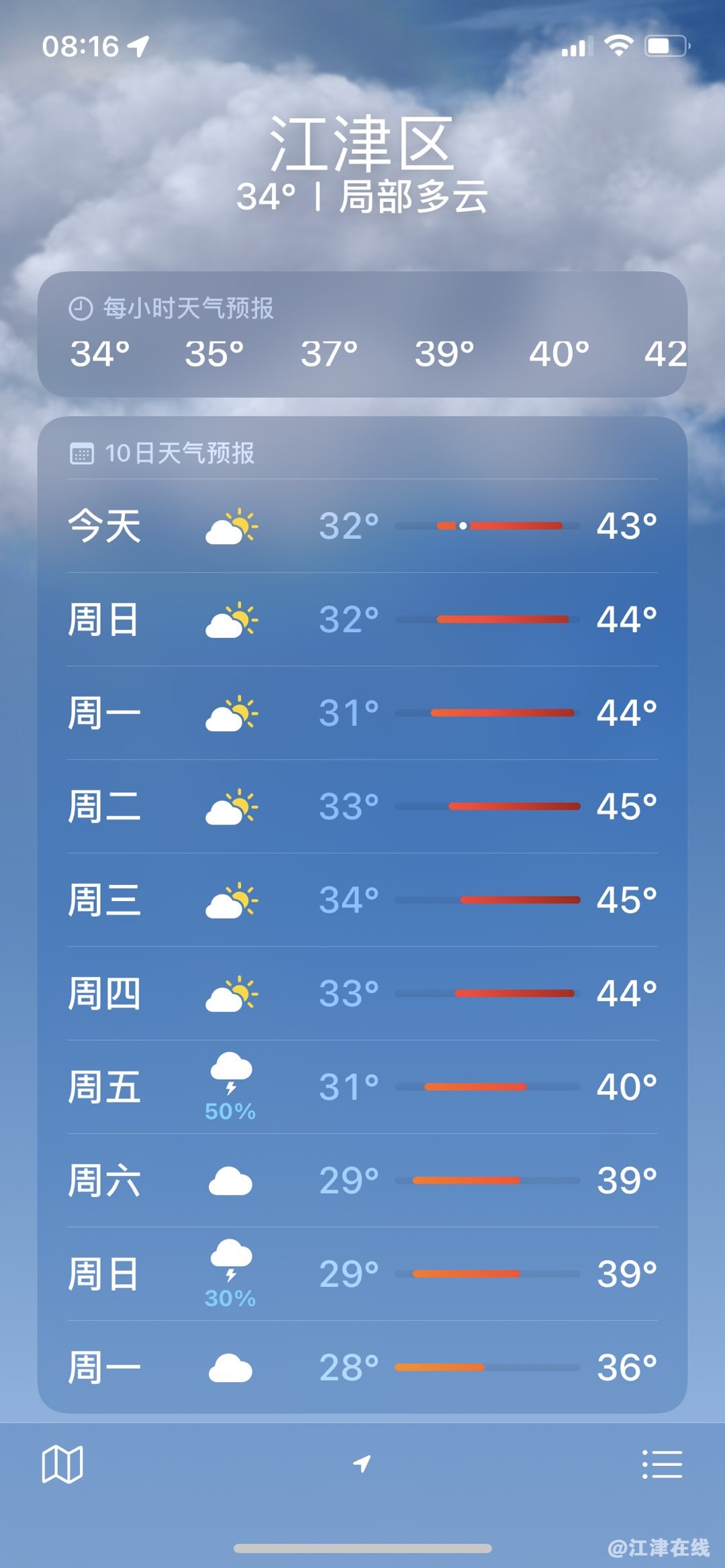Open today's forecast row 今天

pos(362,525)
